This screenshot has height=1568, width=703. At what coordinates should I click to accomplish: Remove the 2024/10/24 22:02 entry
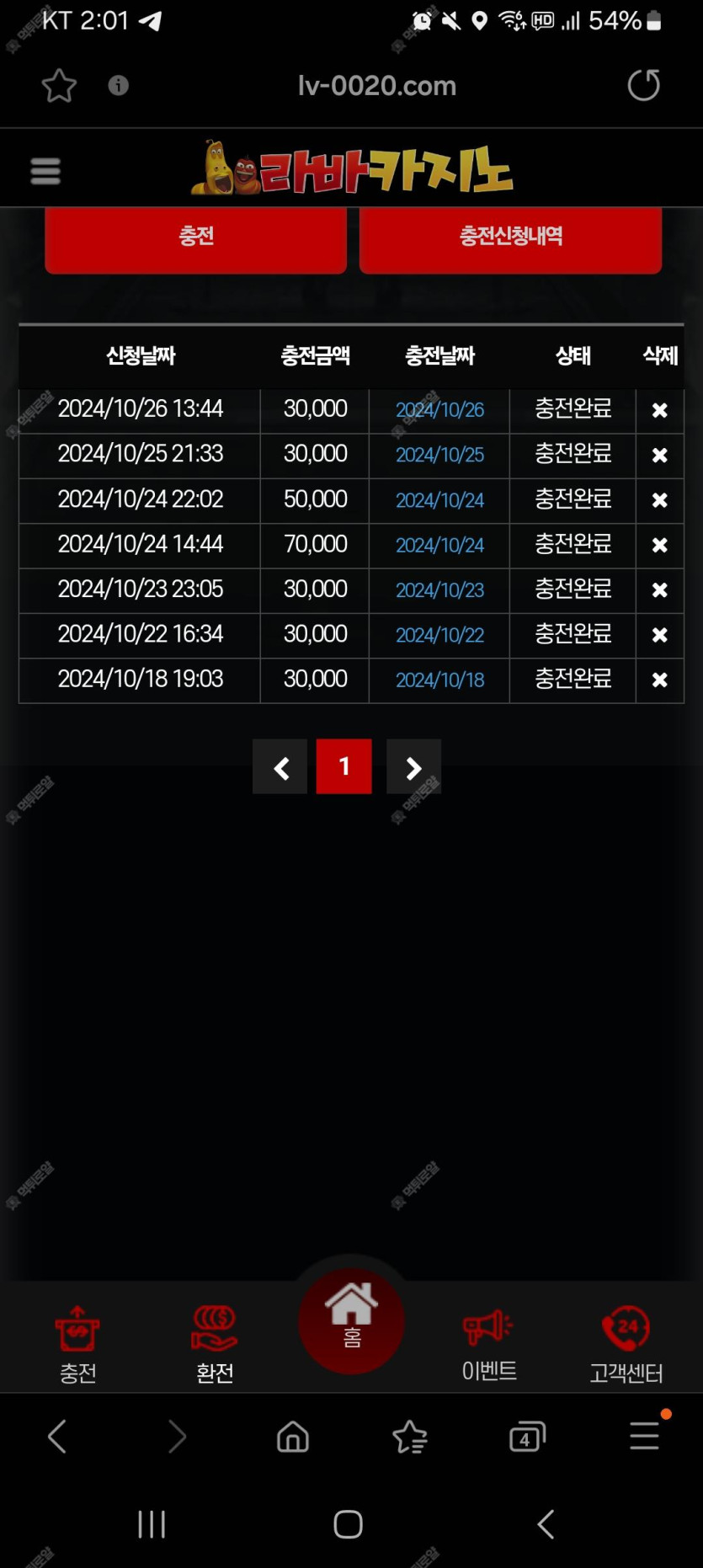click(660, 500)
